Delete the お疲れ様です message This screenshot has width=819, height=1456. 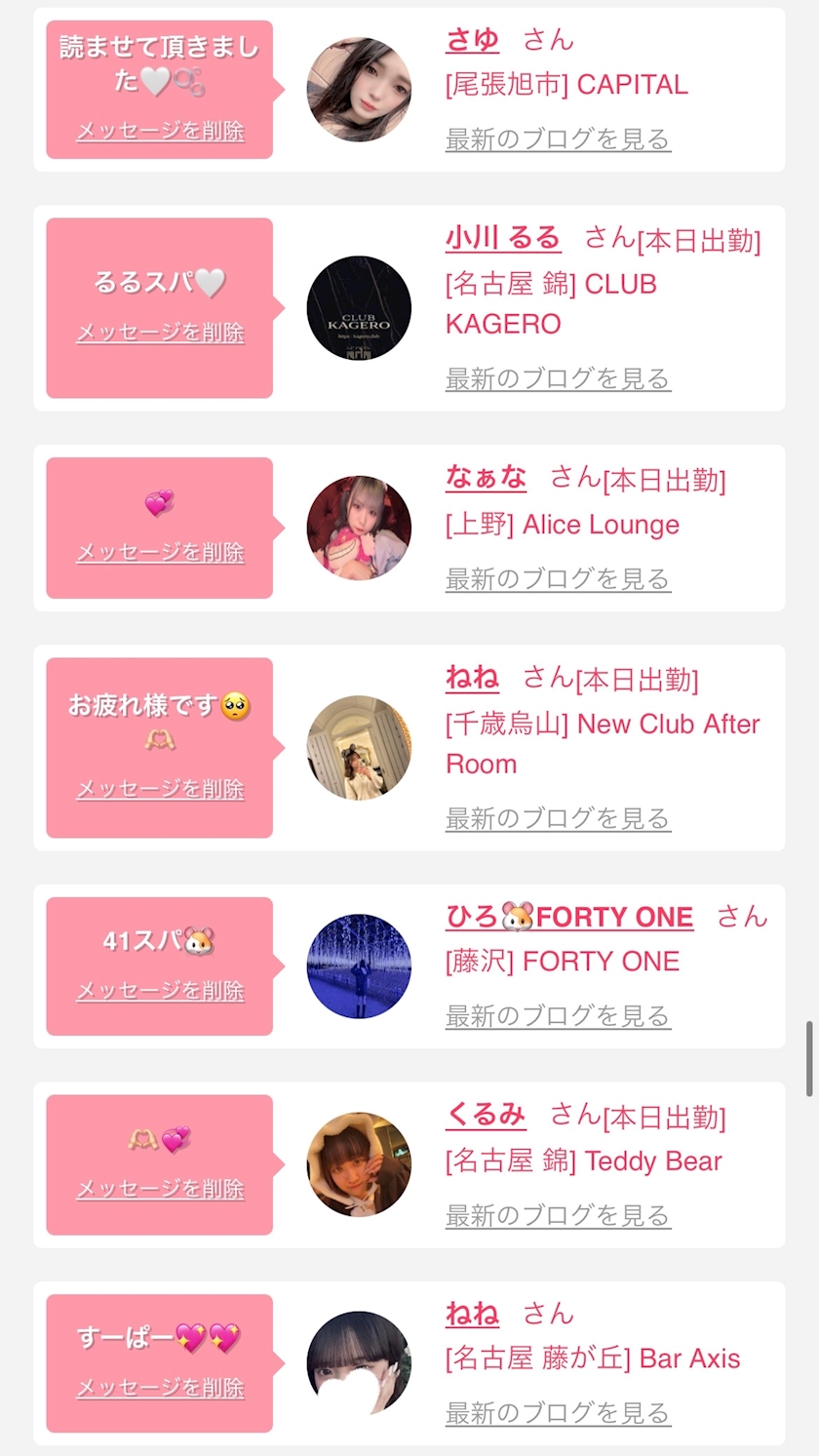tap(160, 789)
